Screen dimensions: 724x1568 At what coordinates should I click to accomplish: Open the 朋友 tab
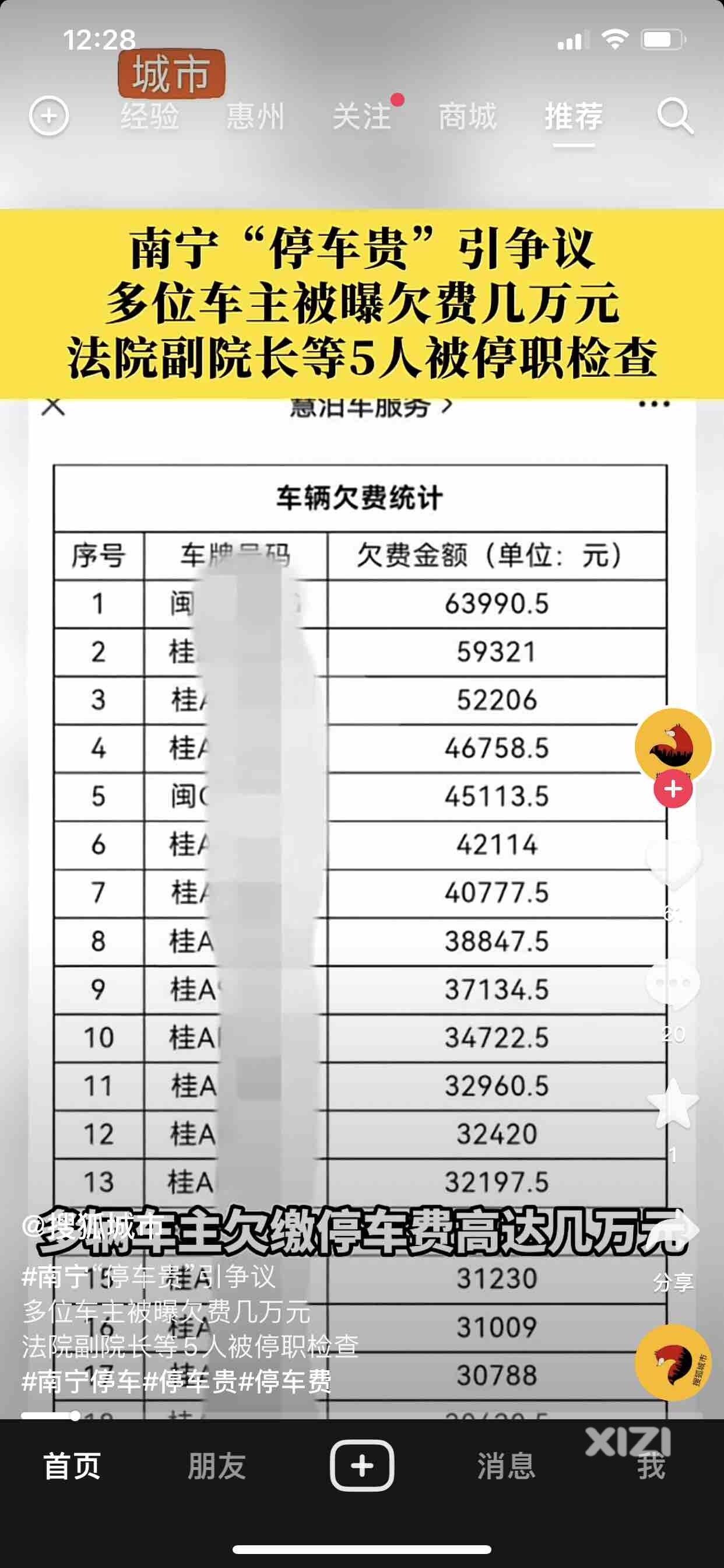pos(217,1466)
